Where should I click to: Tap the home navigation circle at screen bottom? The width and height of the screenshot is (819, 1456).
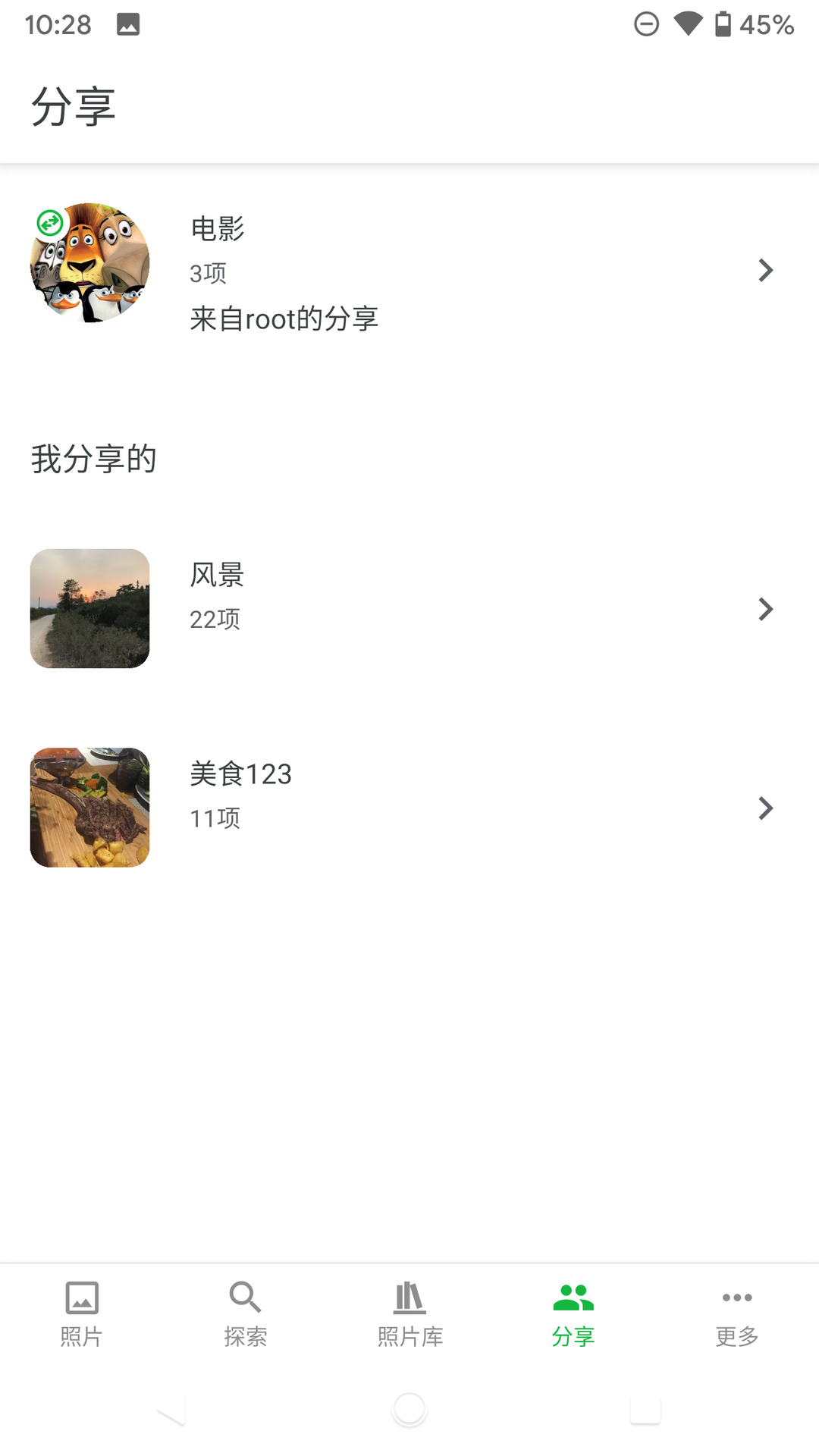(409, 1409)
